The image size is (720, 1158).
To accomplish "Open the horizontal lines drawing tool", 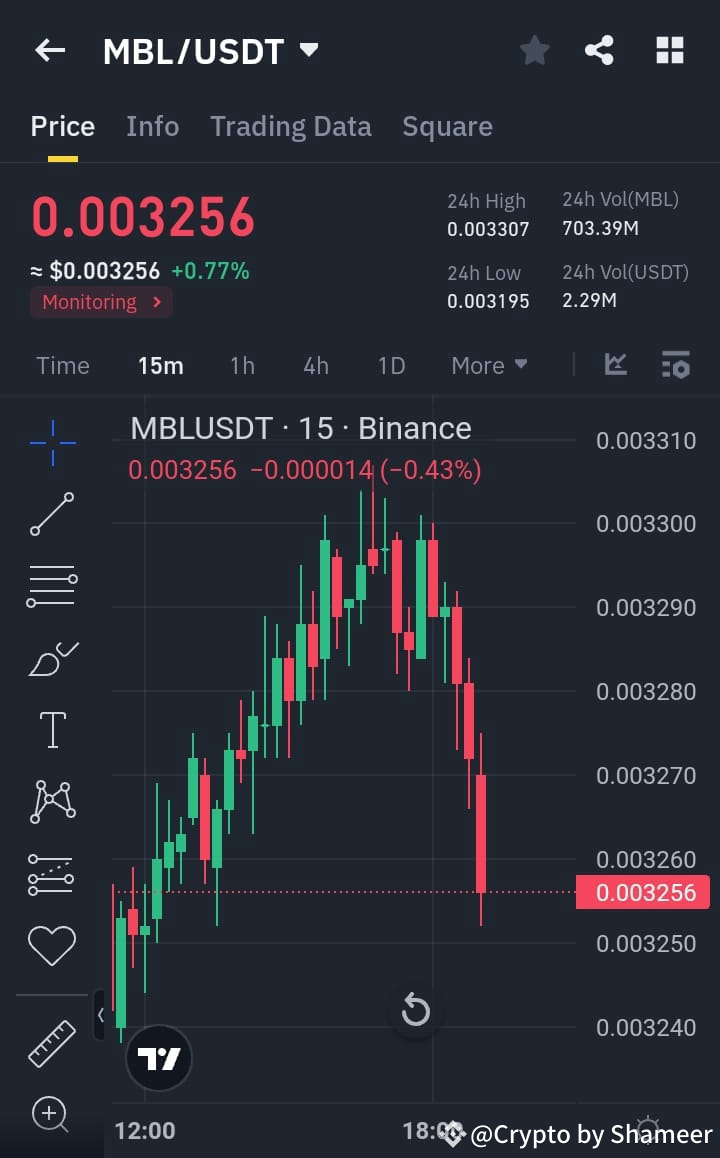I will coord(51,584).
